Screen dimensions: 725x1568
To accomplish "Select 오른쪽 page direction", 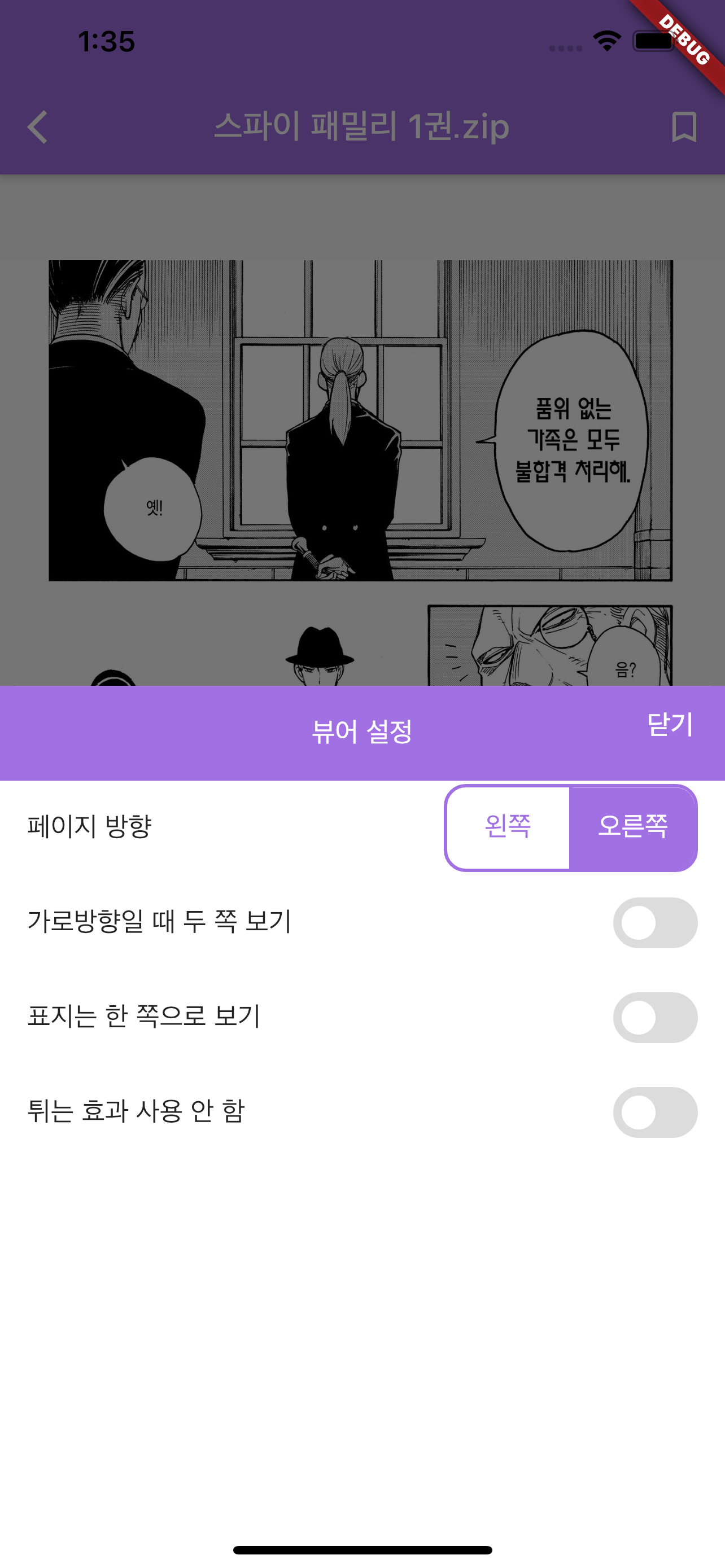I will [x=632, y=827].
